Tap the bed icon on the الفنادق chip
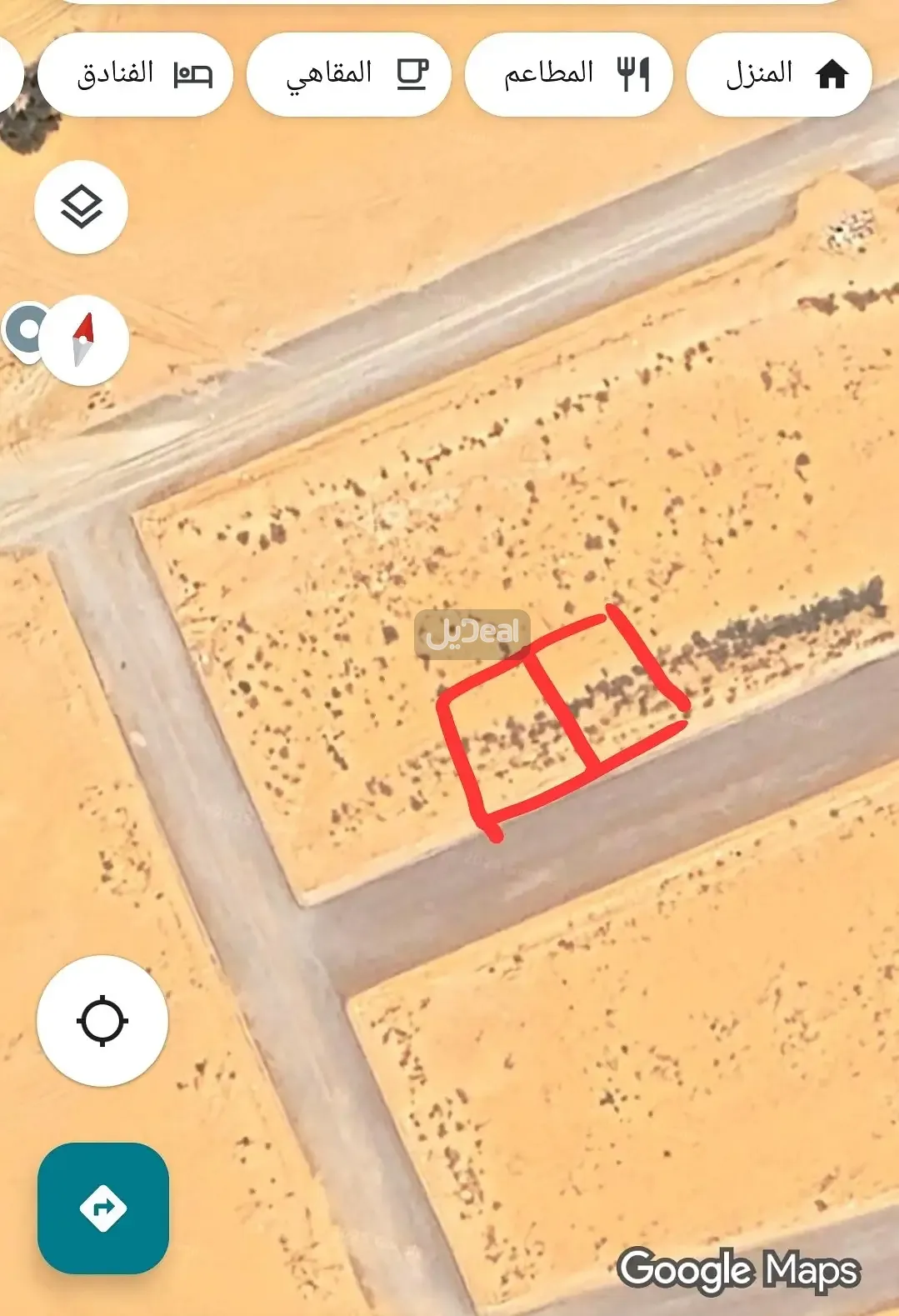This screenshot has width=899, height=1316. coord(192,75)
